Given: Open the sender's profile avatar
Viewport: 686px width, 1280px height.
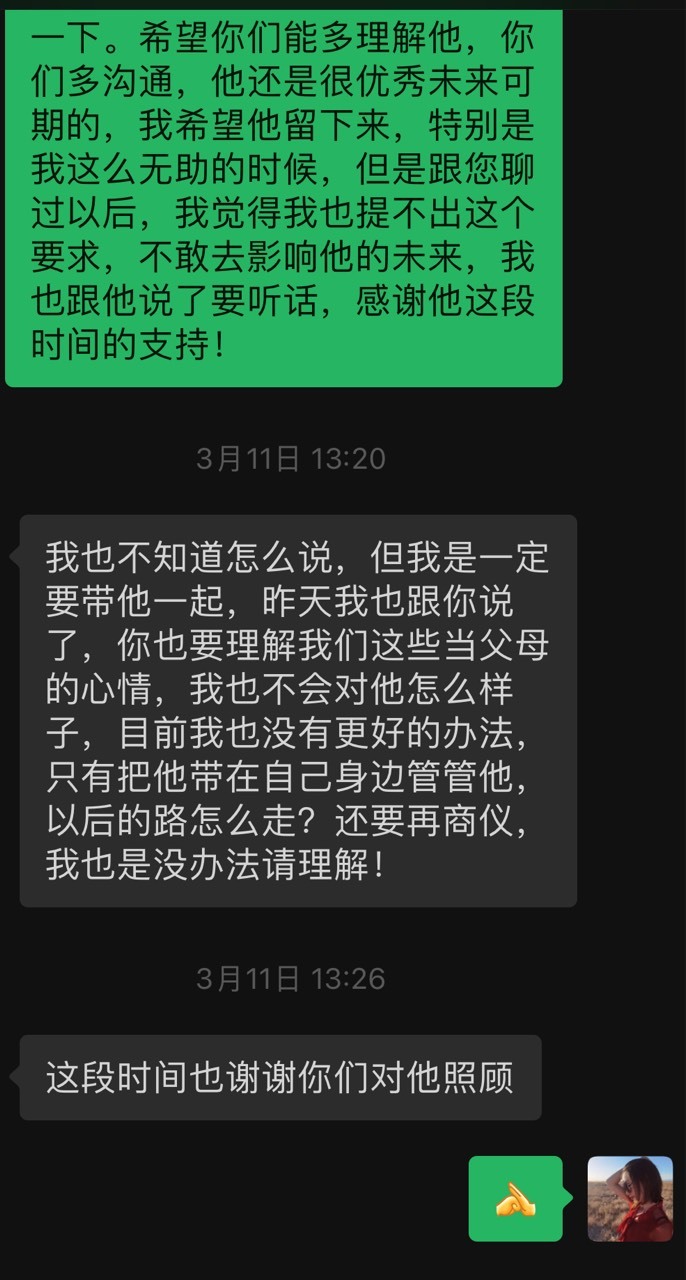Looking at the screenshot, I should pyautogui.click(x=630, y=1198).
